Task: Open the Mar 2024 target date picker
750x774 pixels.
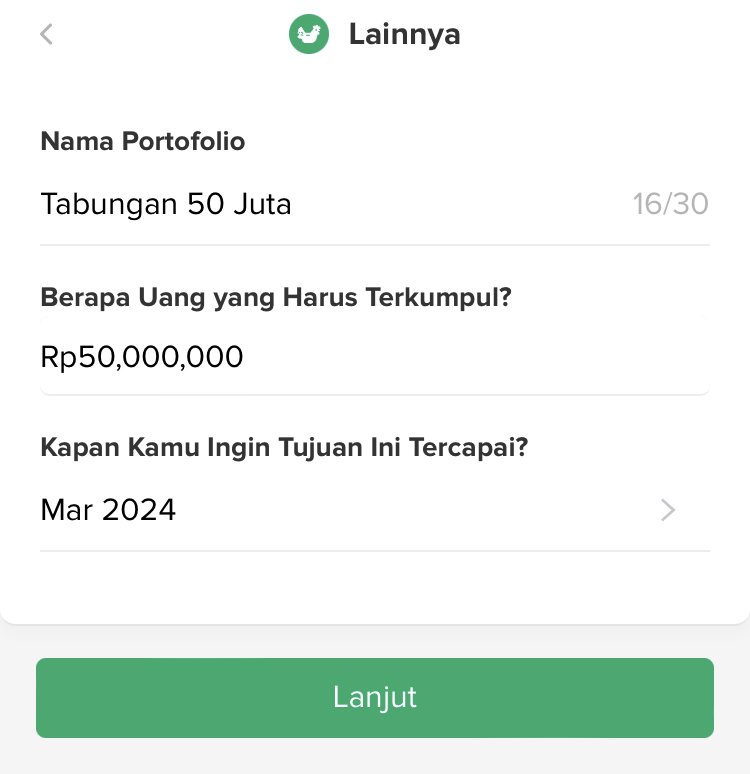Action: (x=374, y=510)
